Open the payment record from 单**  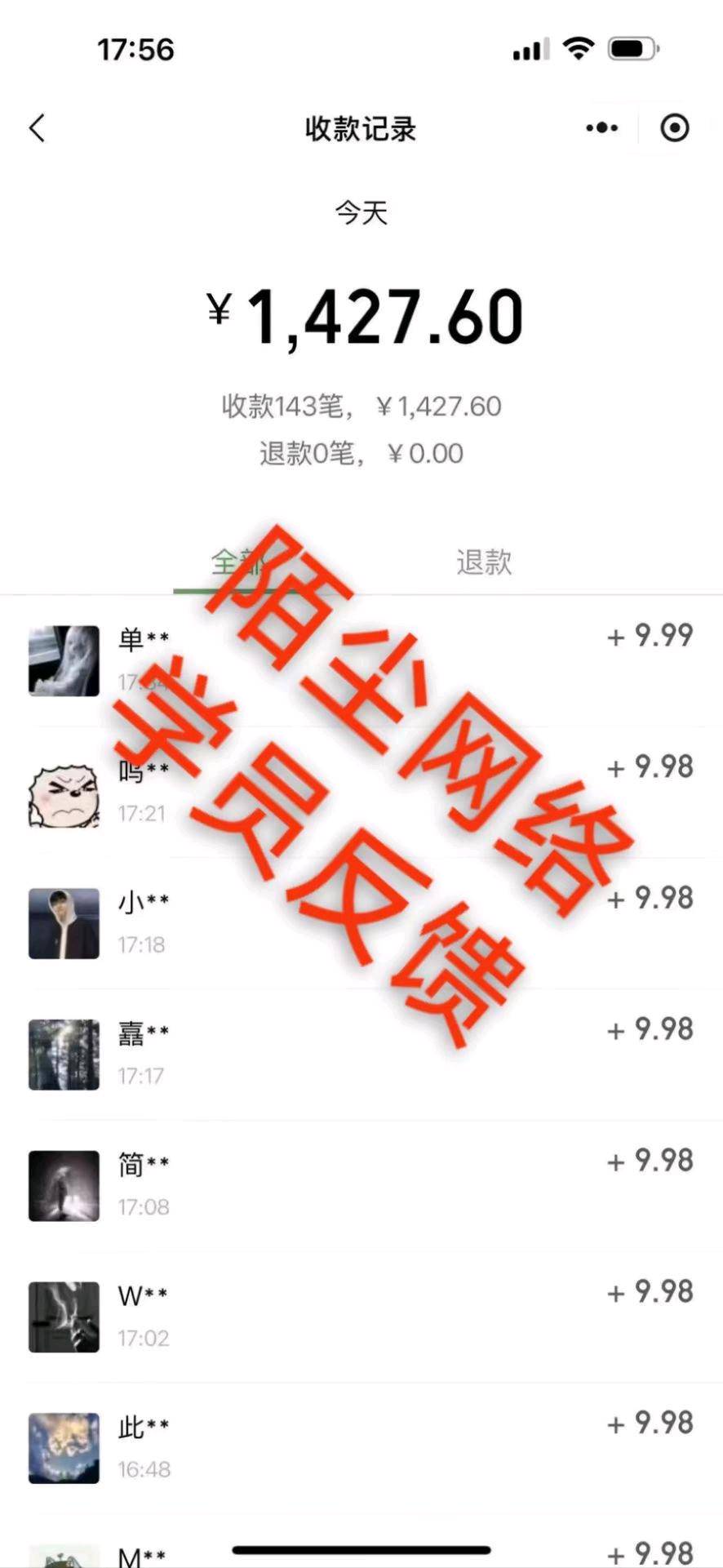click(361, 660)
